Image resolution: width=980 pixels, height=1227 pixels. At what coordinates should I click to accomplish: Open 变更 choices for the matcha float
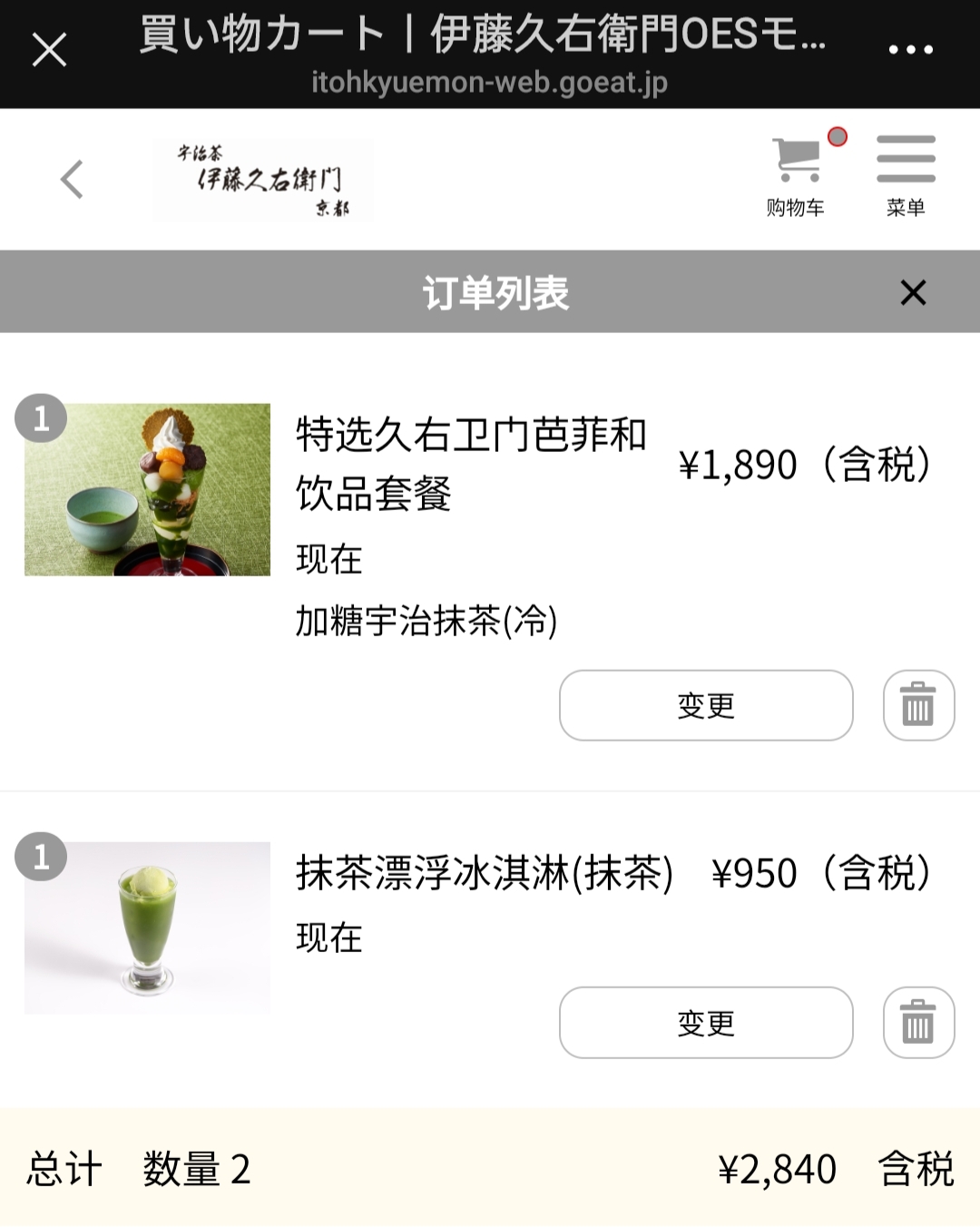pos(706,1023)
